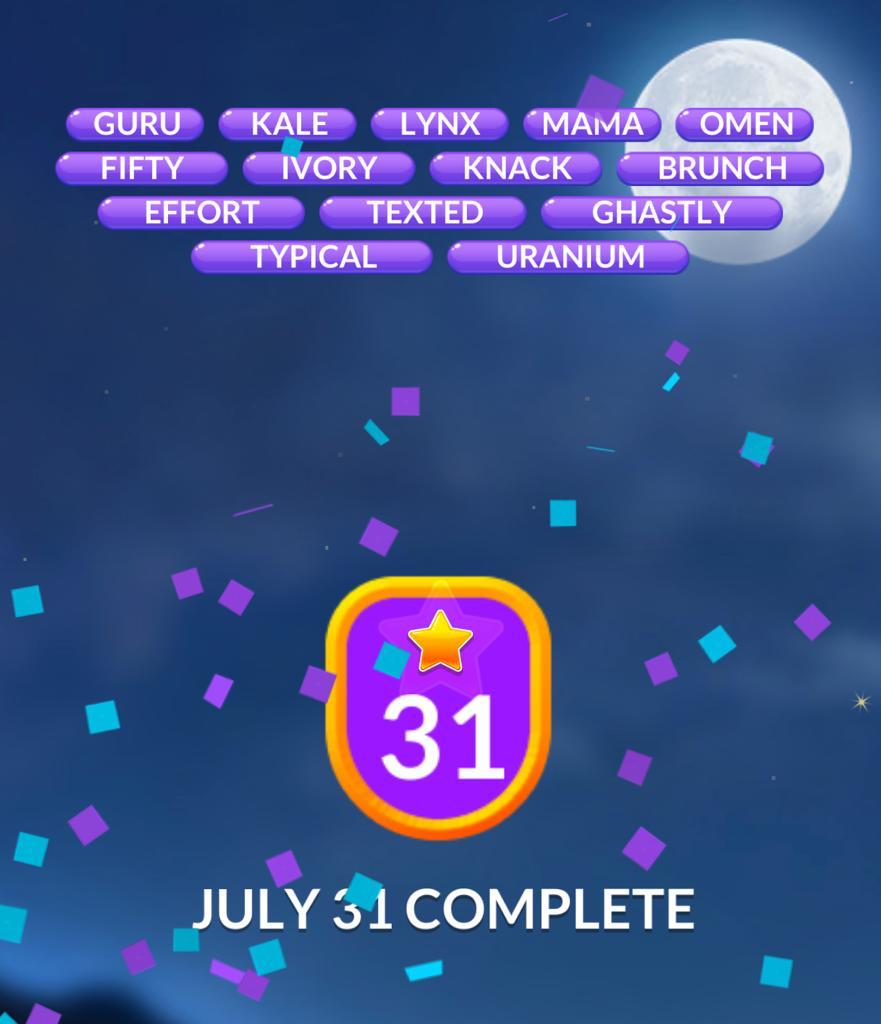
Task: Select the OMEN word chip
Action: (x=745, y=124)
